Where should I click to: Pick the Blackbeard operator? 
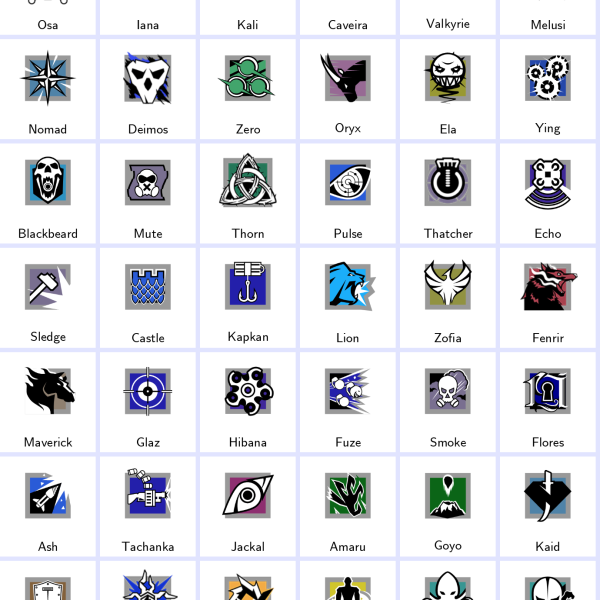click(48, 192)
